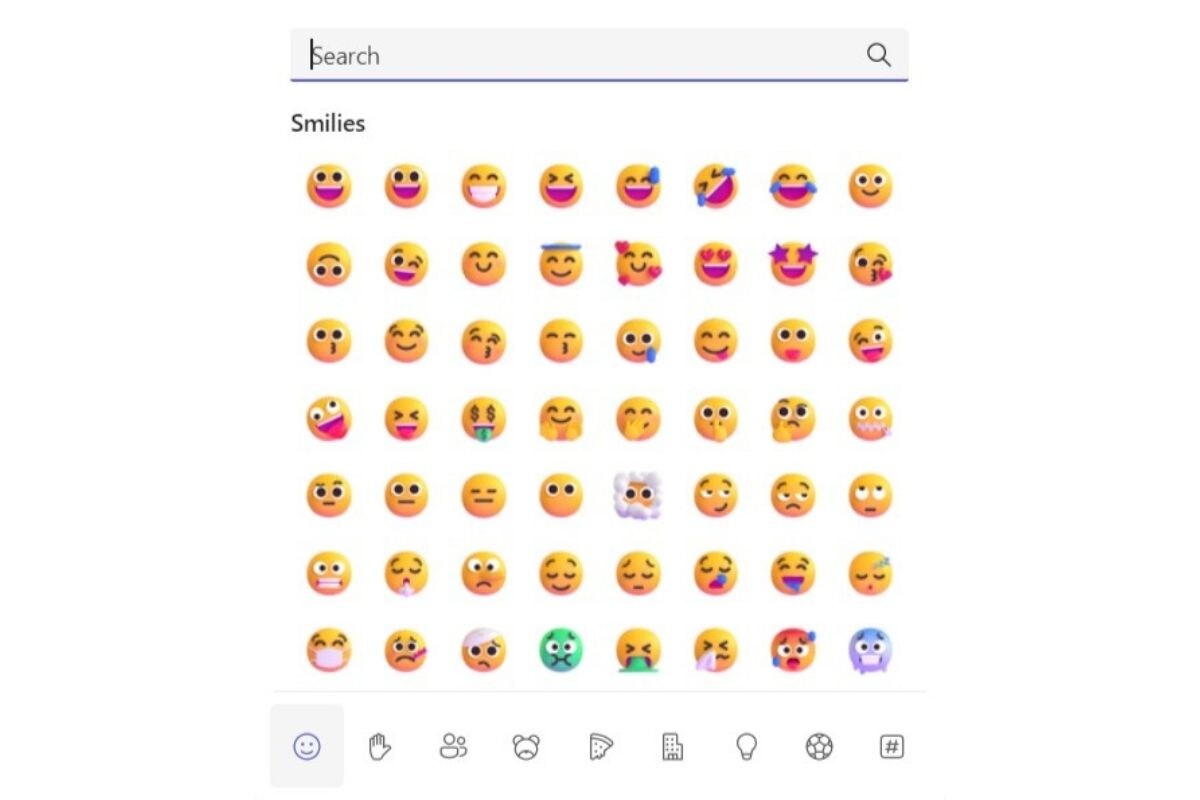Tap the magnifying glass search icon
Viewport: 1200px width, 800px height.
(x=878, y=56)
